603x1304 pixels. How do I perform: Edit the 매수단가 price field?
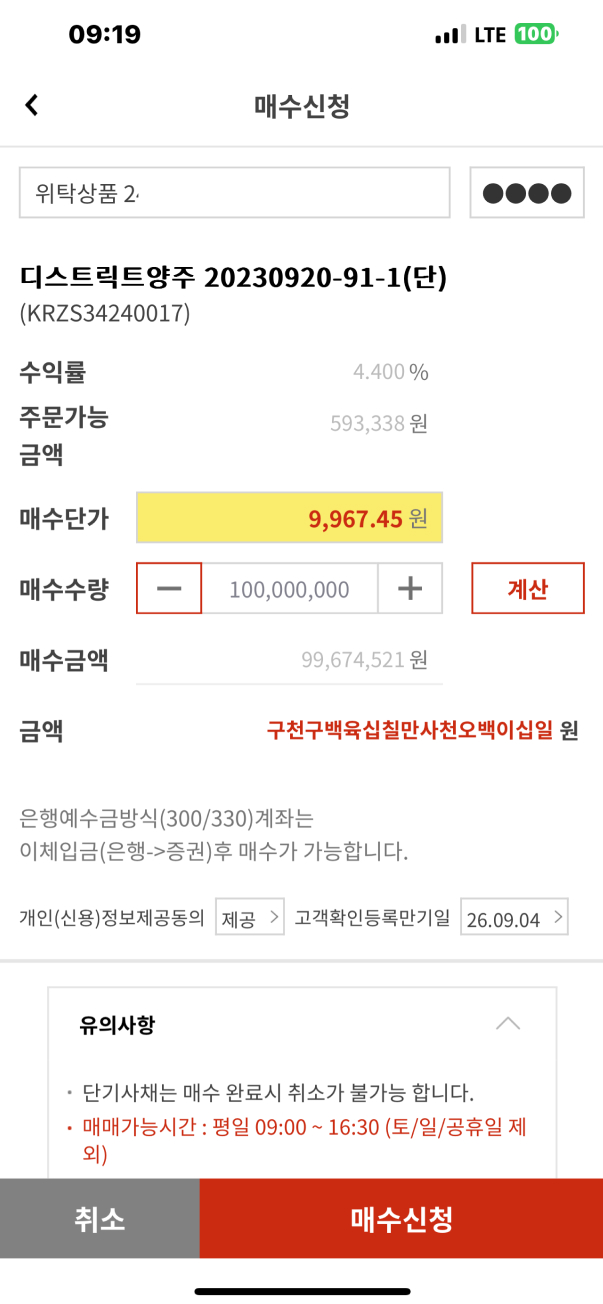(x=289, y=518)
